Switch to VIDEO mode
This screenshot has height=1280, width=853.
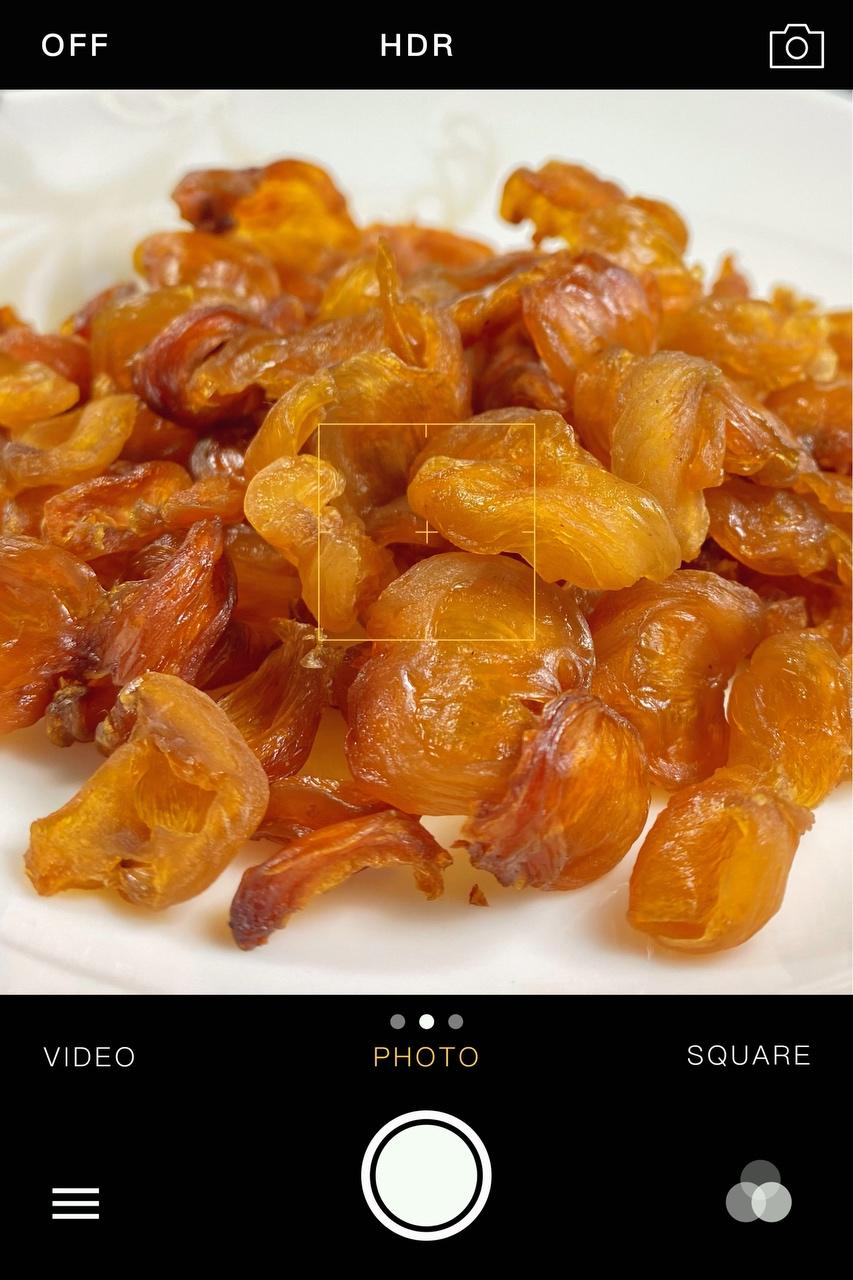[x=90, y=1057]
